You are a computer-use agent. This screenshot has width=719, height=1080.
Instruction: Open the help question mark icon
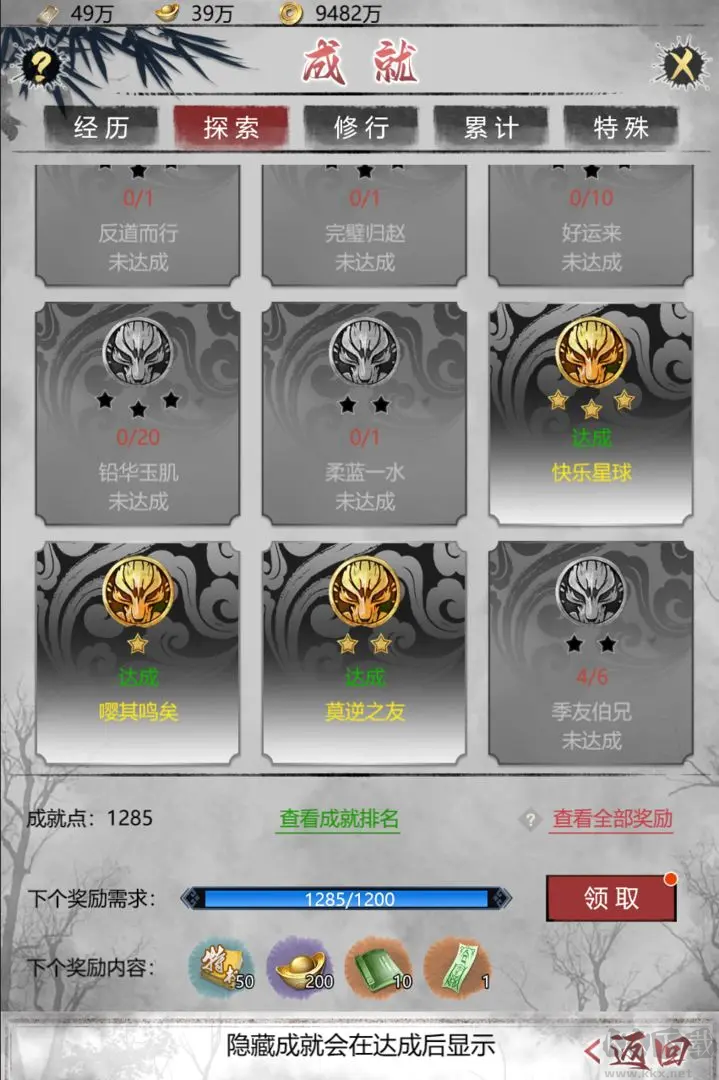(40, 68)
